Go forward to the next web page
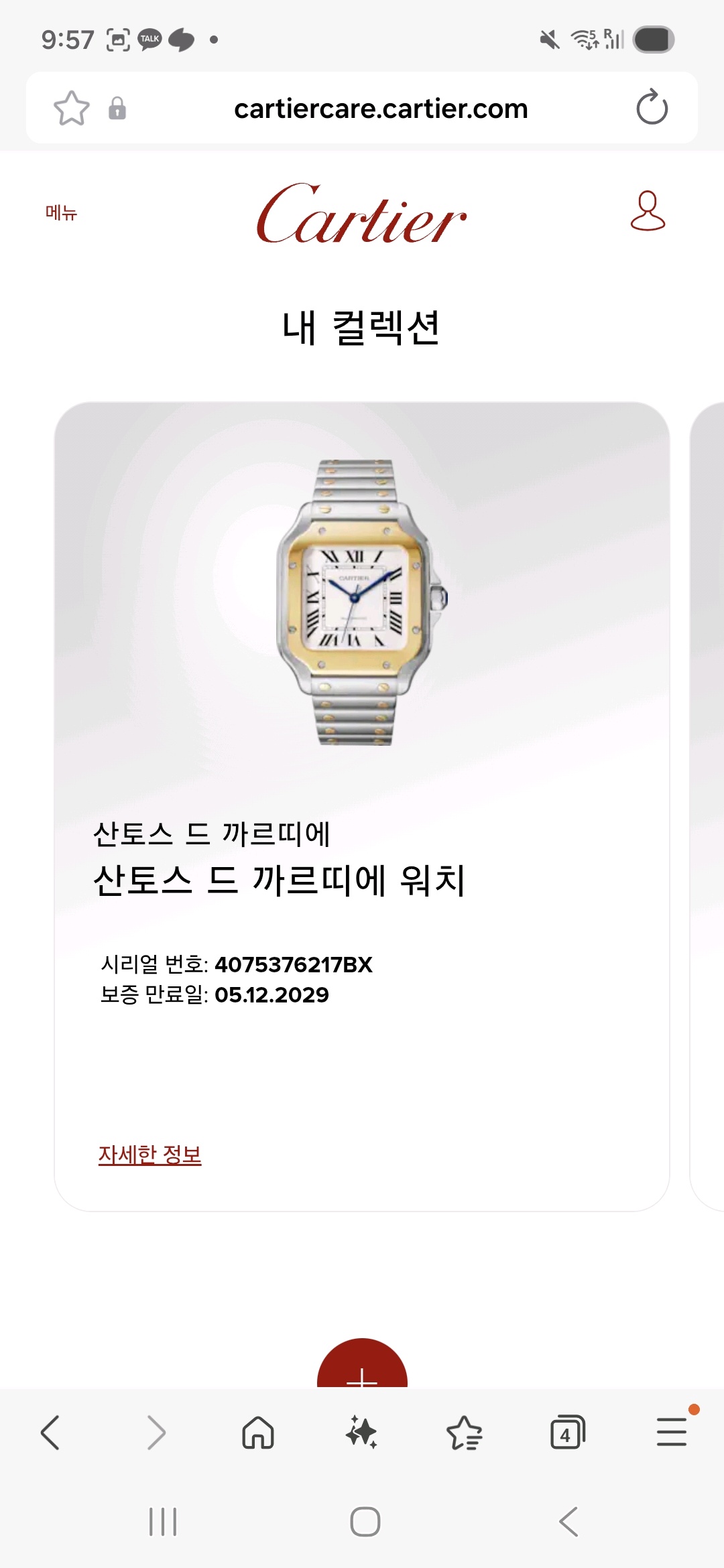Viewport: 724px width, 1568px height. click(x=156, y=1433)
